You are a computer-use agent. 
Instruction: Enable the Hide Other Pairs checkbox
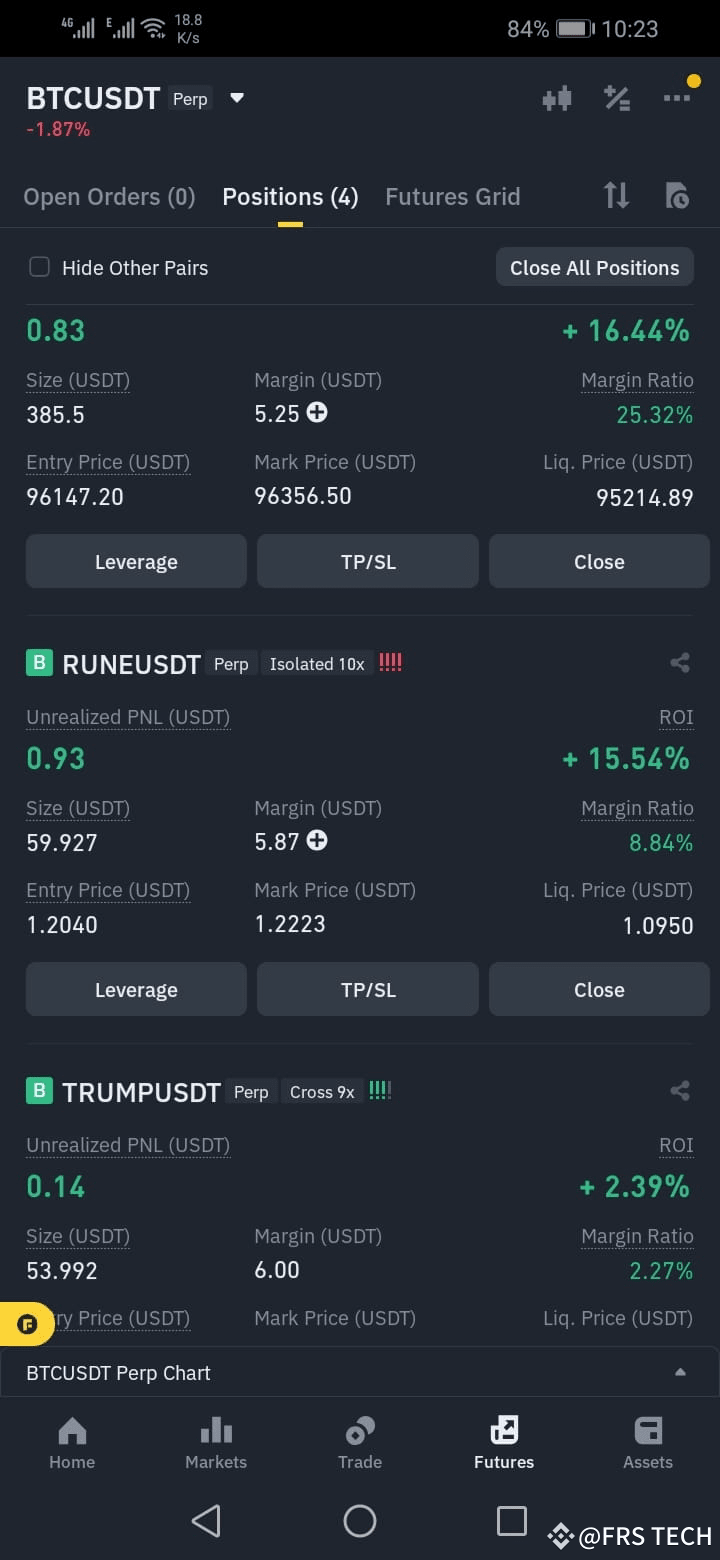click(39, 267)
